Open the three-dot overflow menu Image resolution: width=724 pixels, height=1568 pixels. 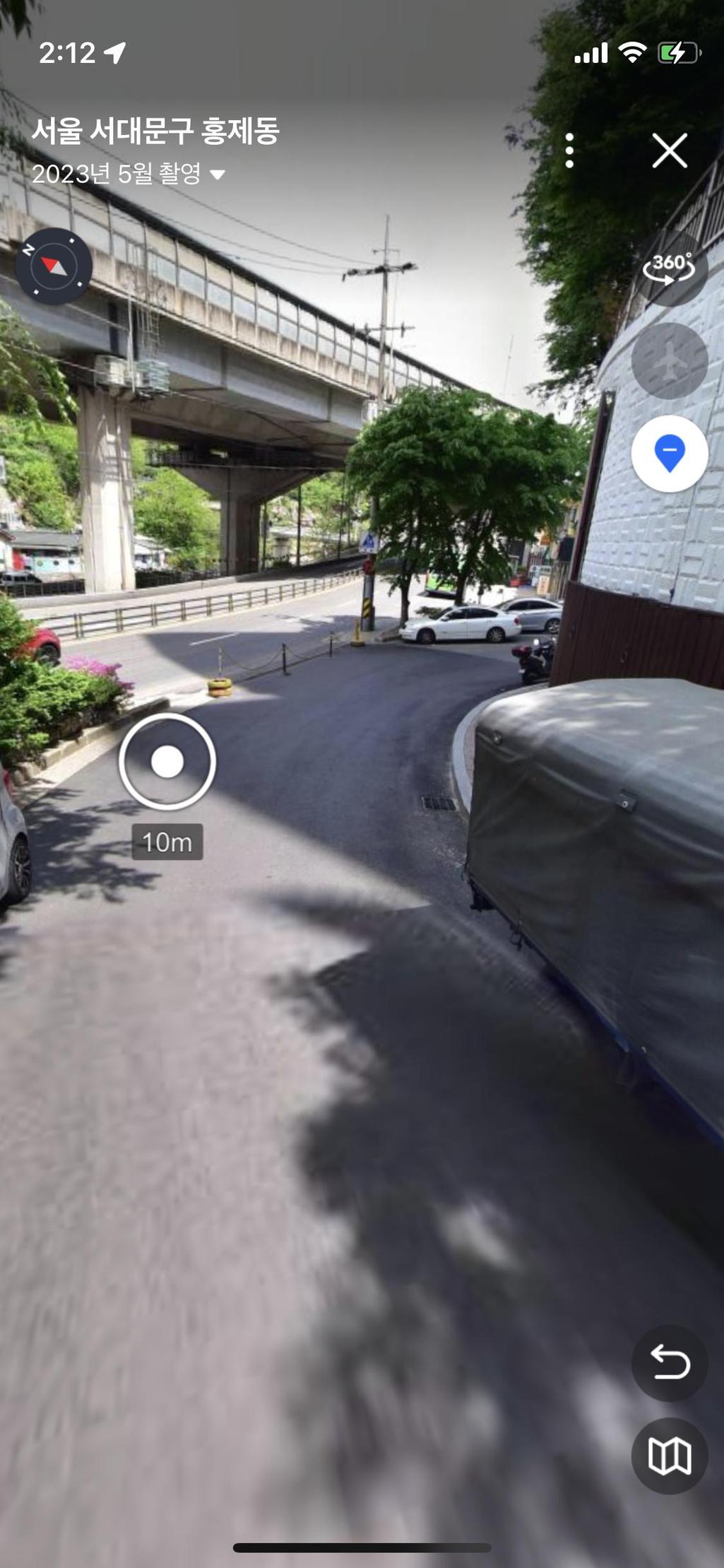pyautogui.click(x=569, y=151)
